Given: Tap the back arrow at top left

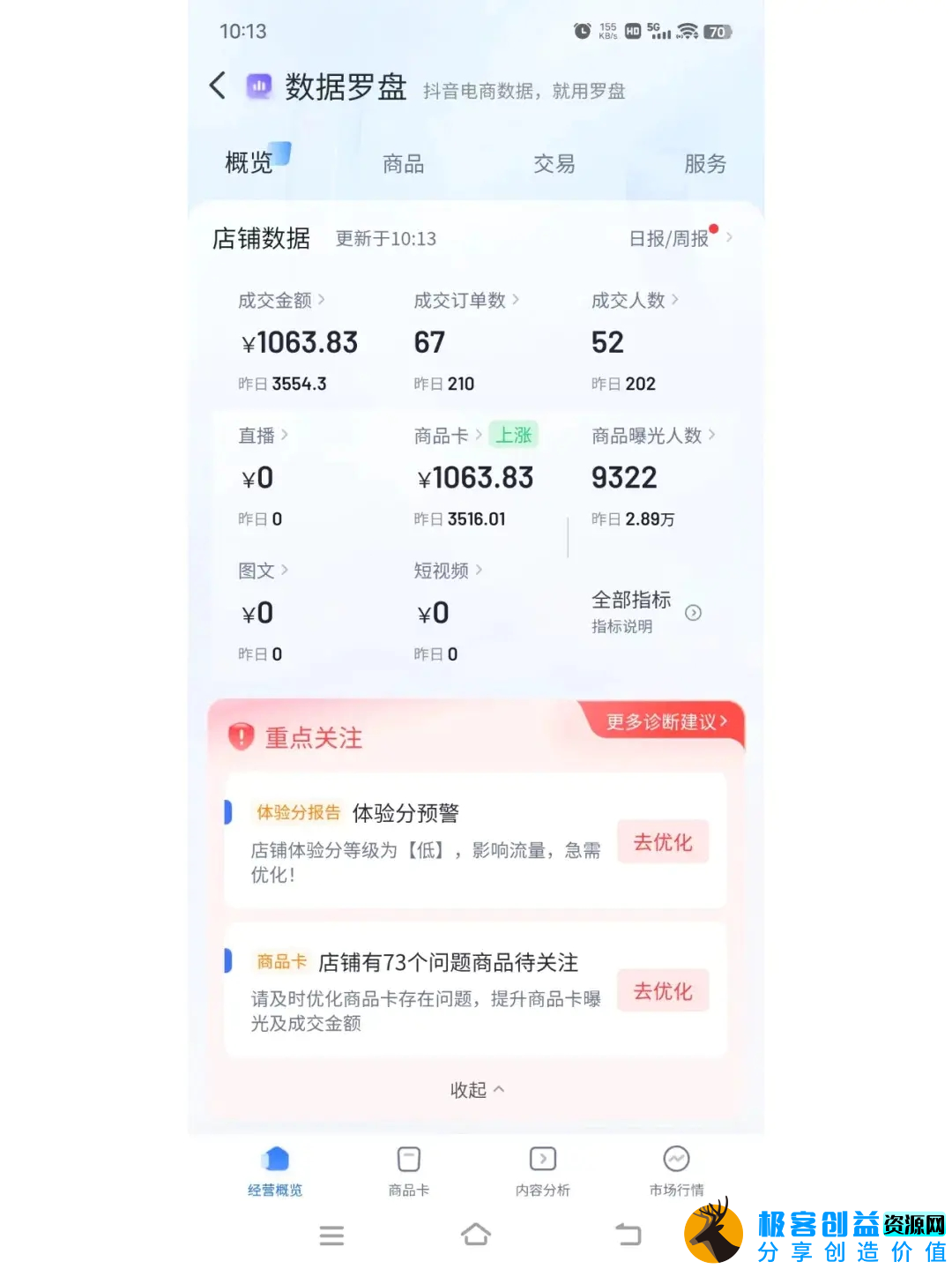Looking at the screenshot, I should 216,86.
